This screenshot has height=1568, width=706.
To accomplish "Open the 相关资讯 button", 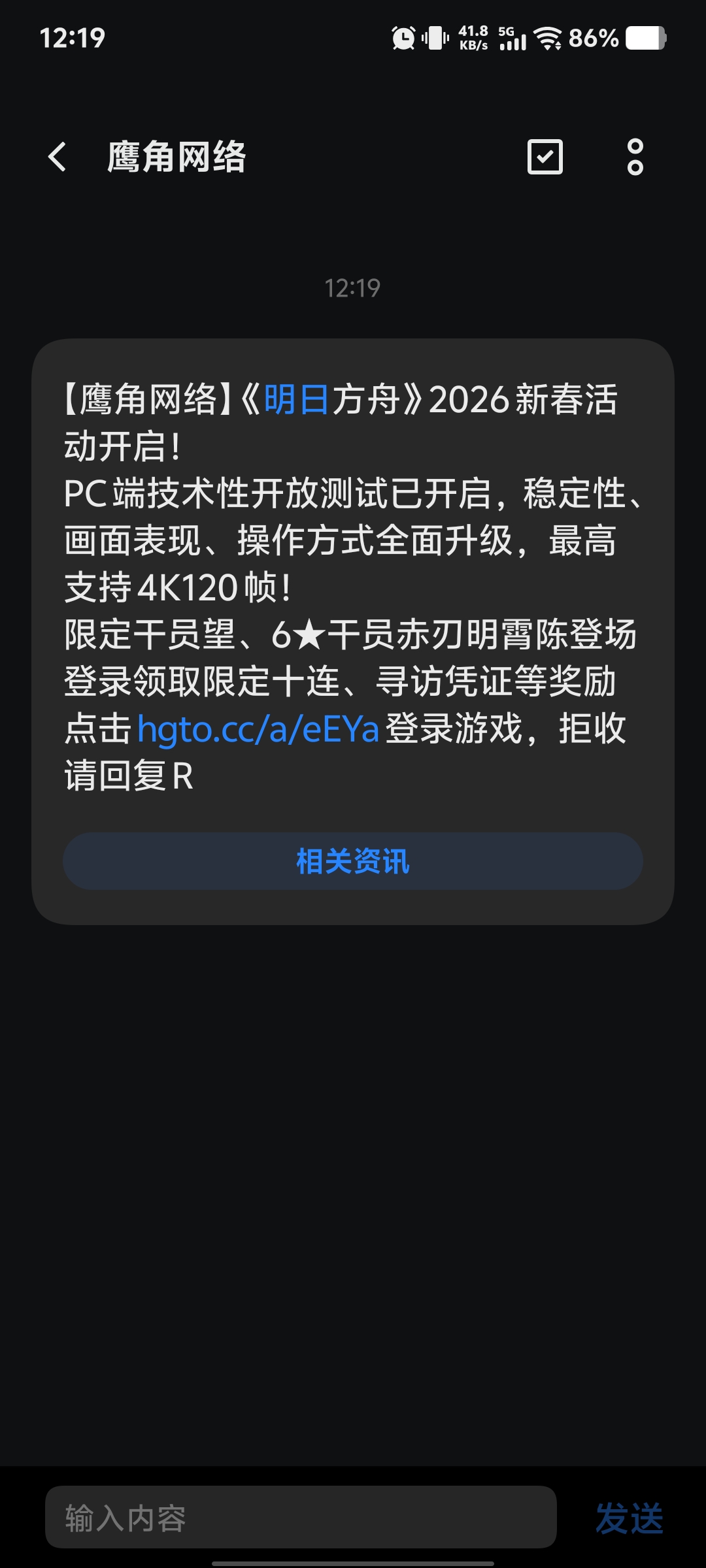I will click(353, 861).
